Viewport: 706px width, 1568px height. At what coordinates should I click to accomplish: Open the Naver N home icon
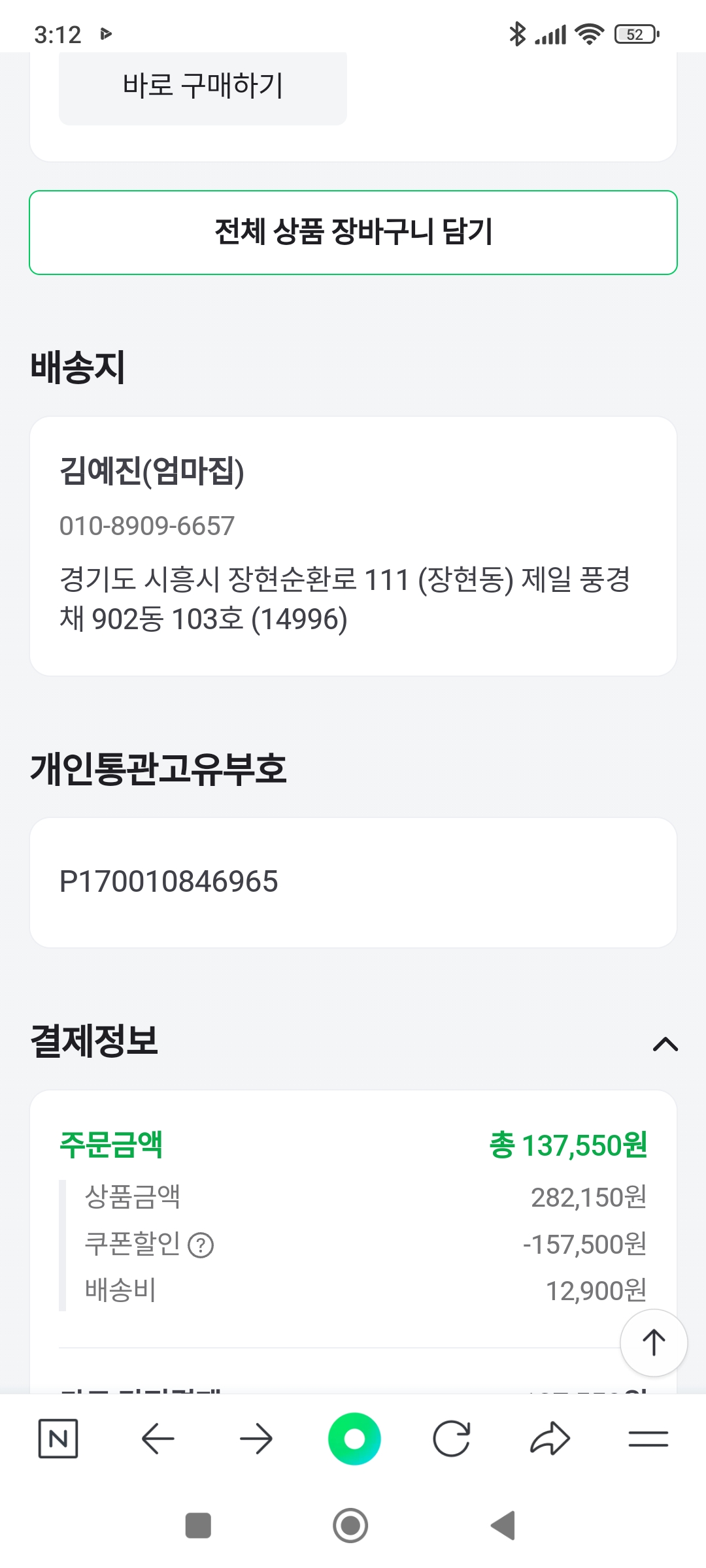pyautogui.click(x=58, y=1439)
